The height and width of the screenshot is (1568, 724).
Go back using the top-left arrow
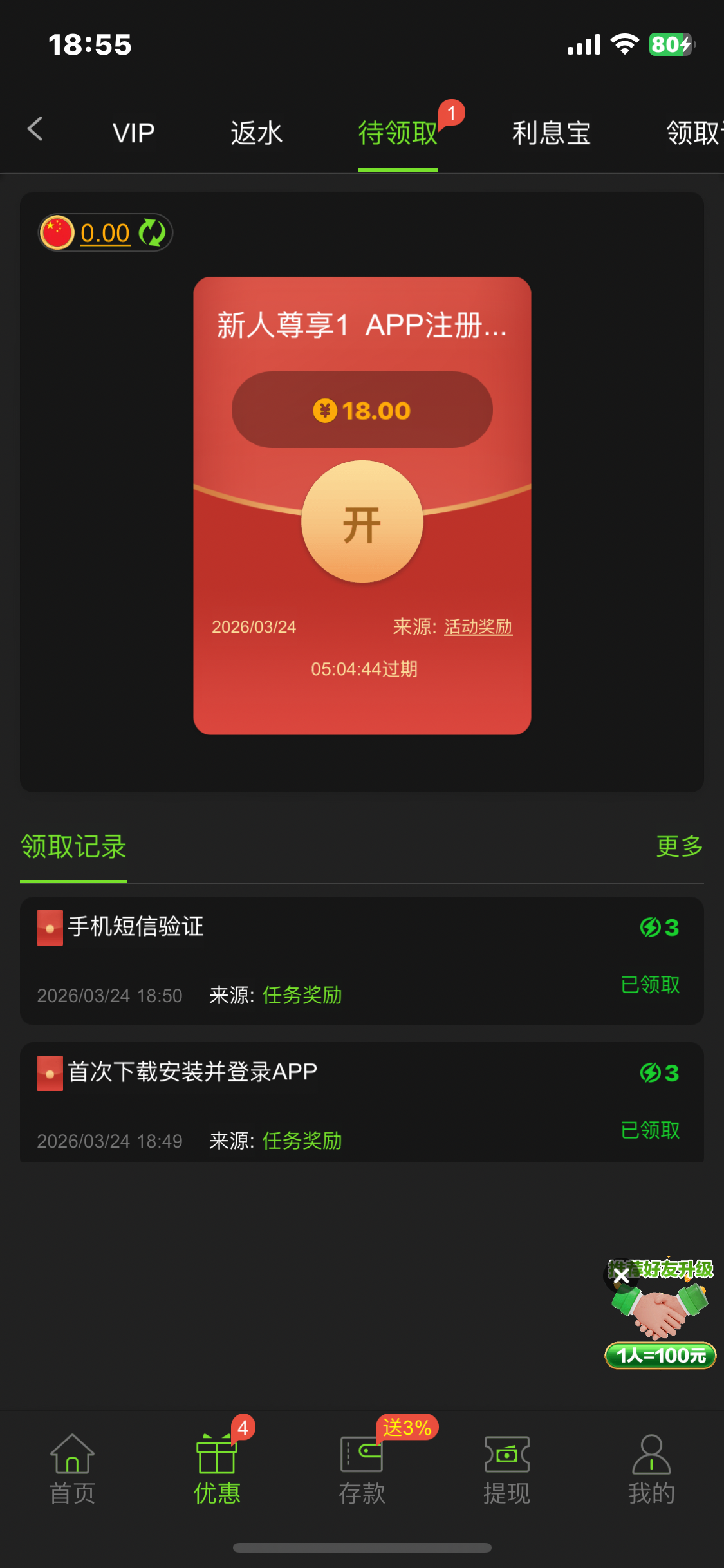click(x=35, y=129)
